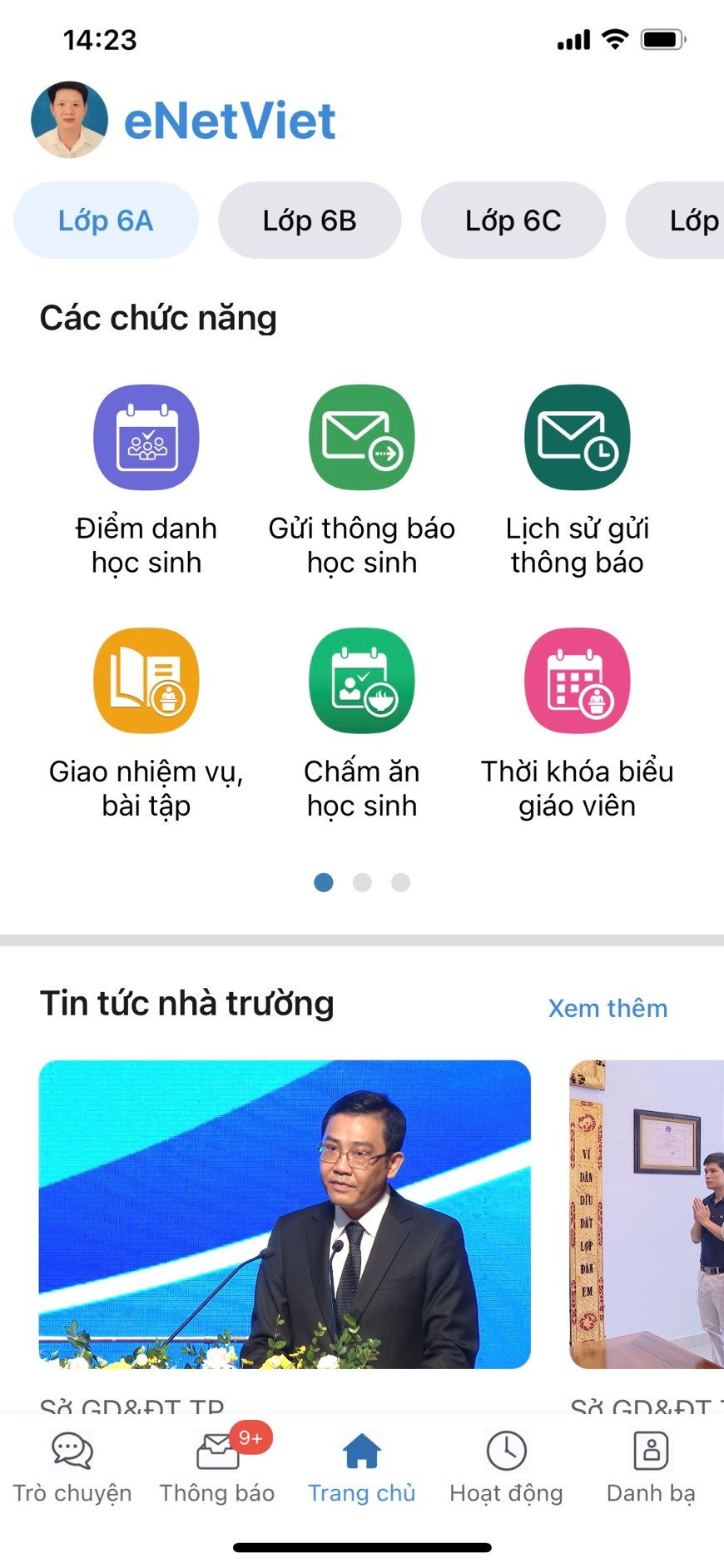Tap Xem thêm for school news
The height and width of the screenshot is (1568, 724).
pyautogui.click(x=607, y=1008)
